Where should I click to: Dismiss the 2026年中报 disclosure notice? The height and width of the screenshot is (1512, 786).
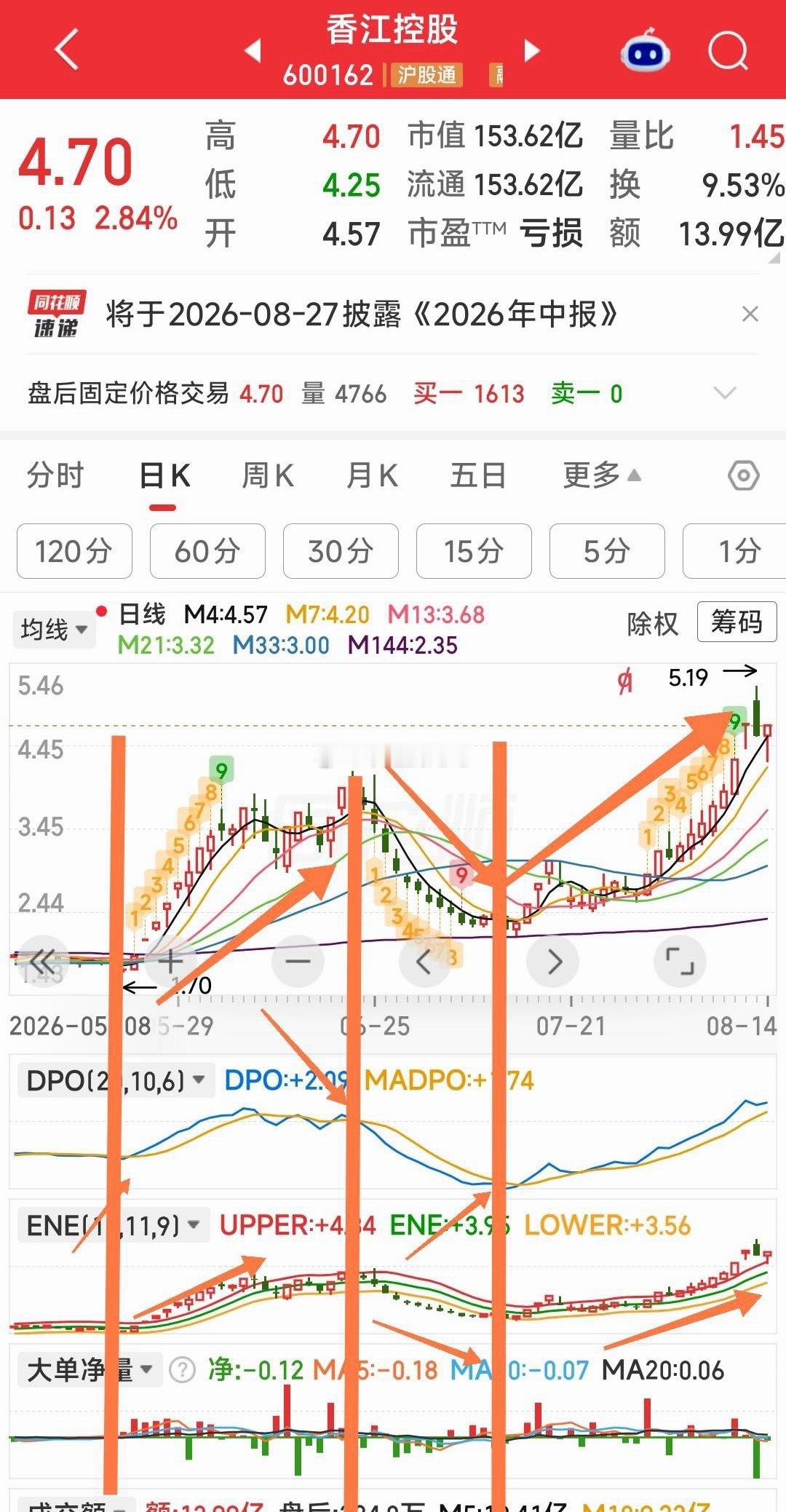tap(750, 314)
